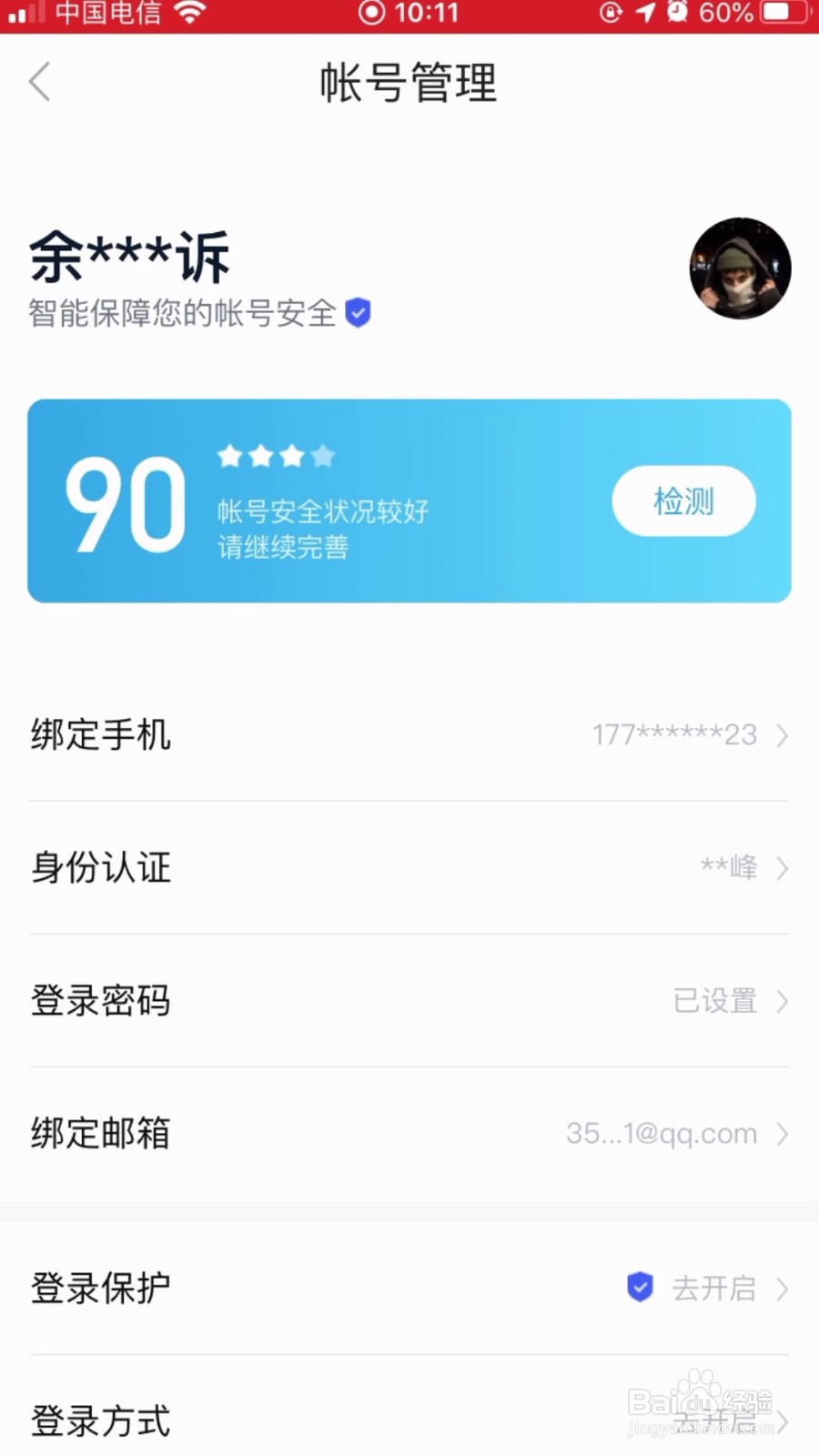Open 登录保护 login protection row

(x=409, y=1288)
